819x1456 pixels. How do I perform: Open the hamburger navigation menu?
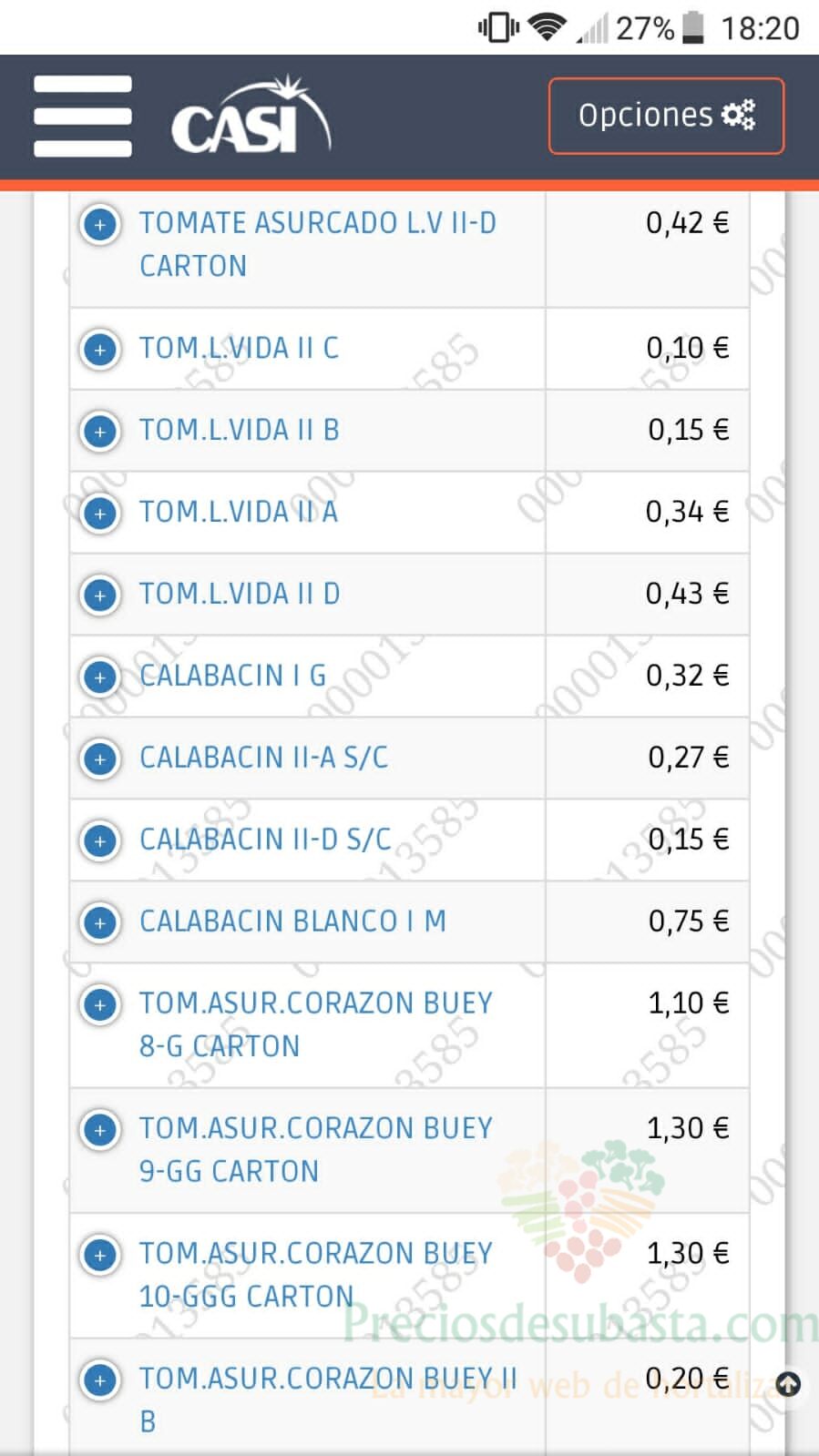point(83,117)
